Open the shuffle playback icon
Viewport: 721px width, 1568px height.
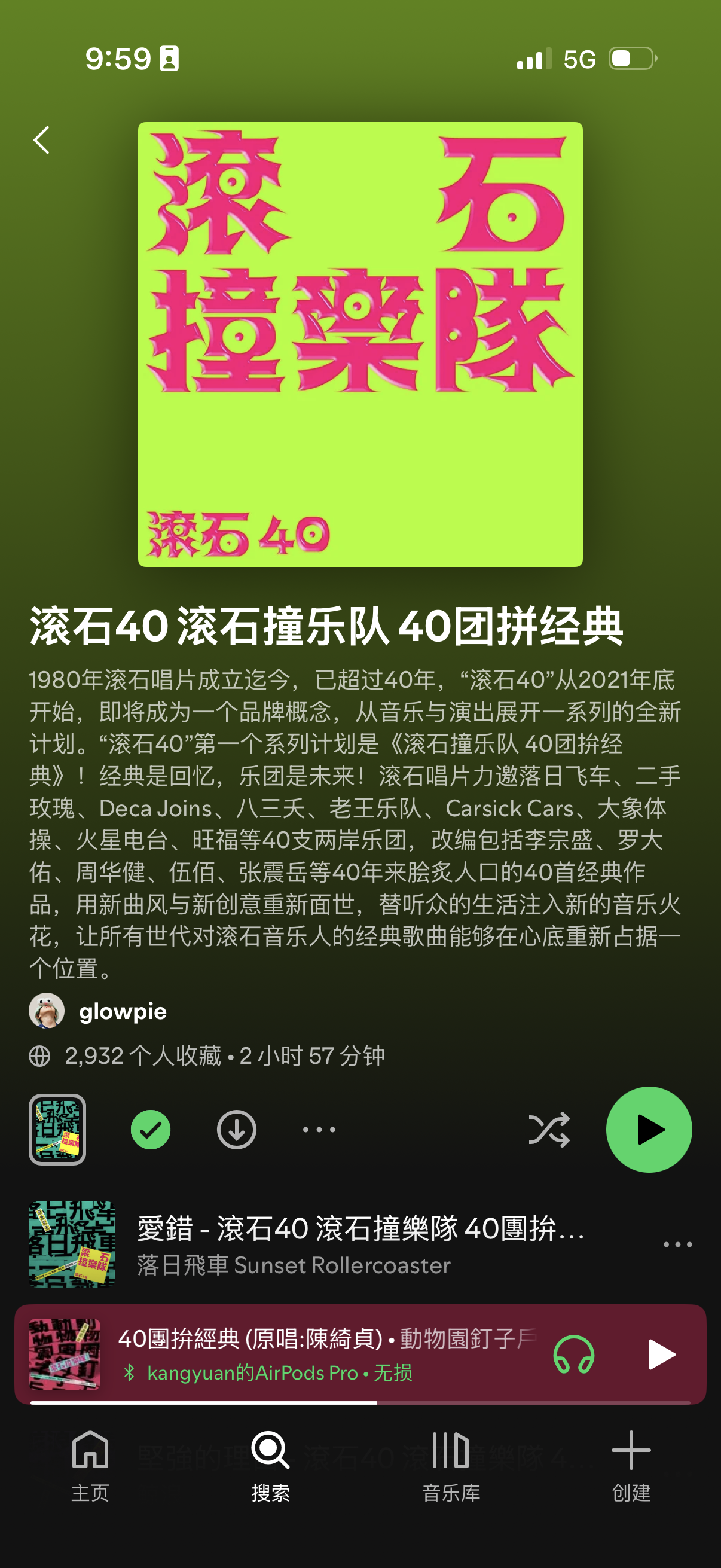click(548, 1129)
